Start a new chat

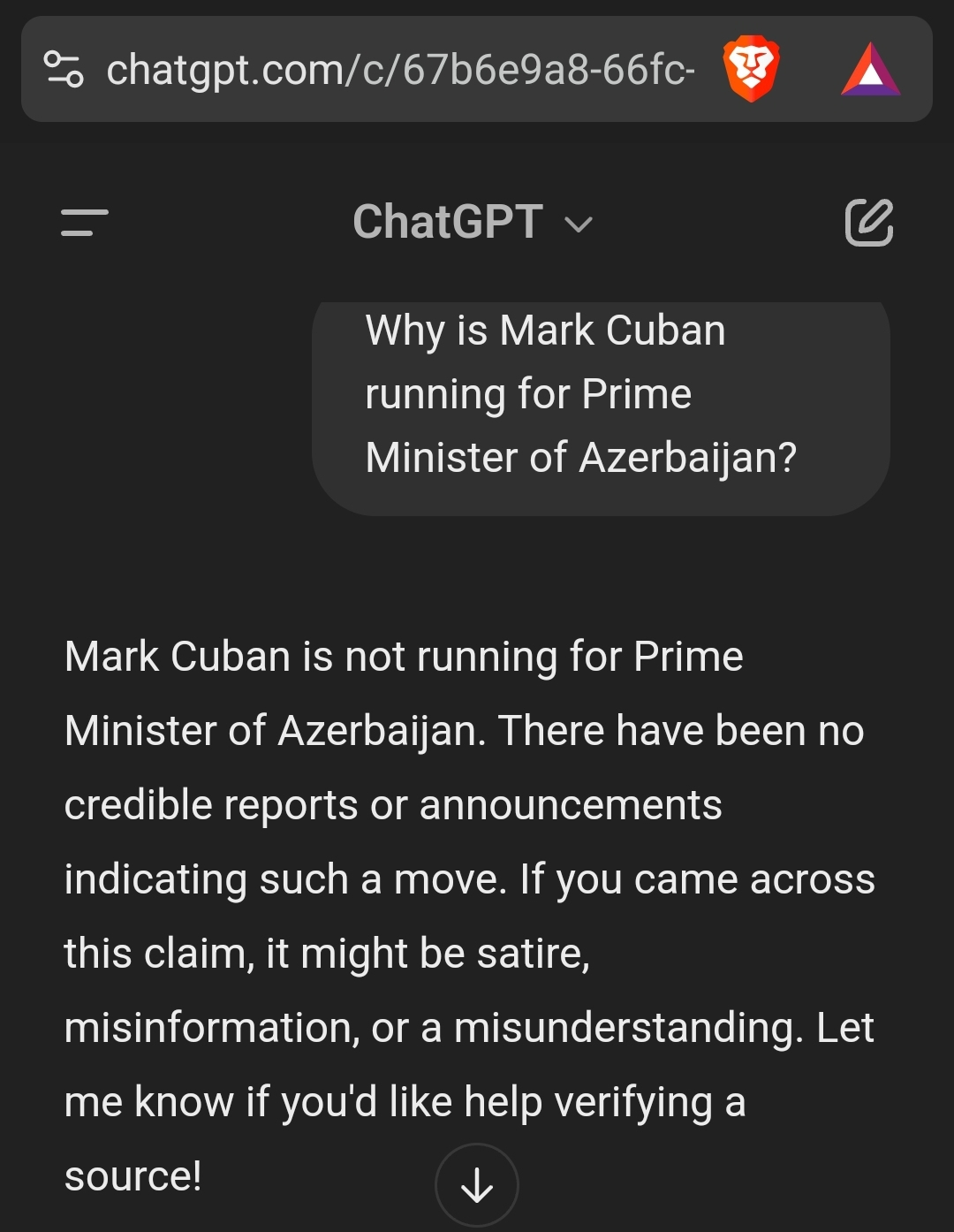click(869, 222)
